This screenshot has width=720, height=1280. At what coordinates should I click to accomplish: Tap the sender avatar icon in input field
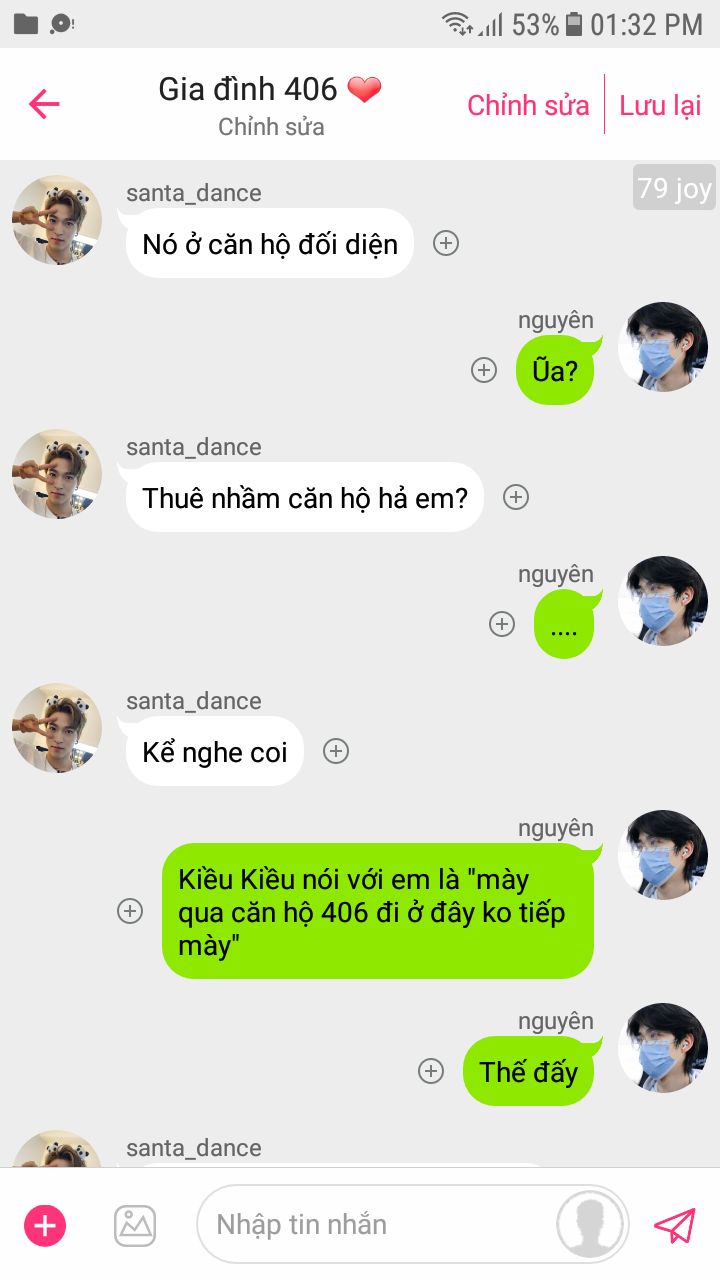coord(592,1224)
